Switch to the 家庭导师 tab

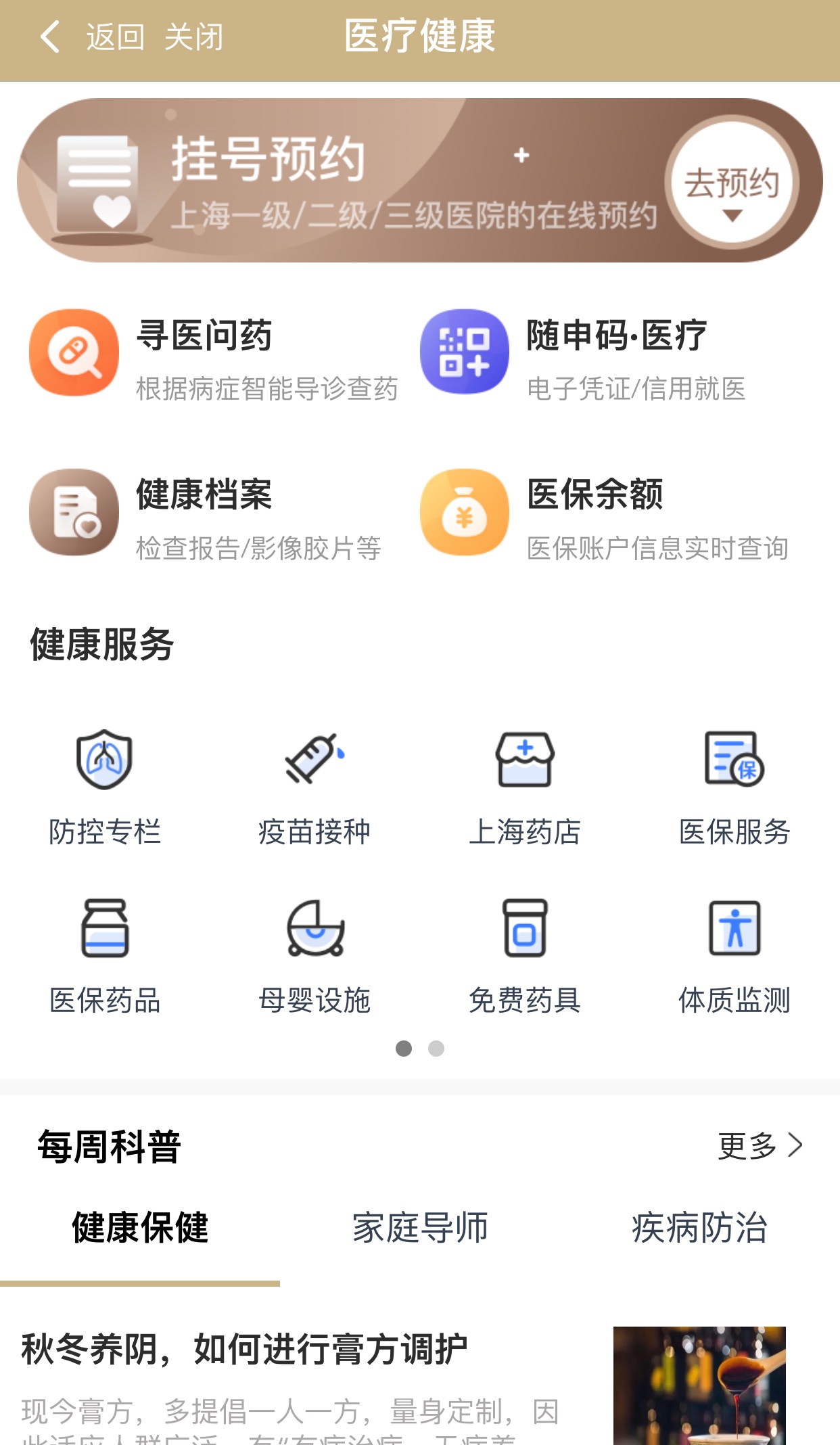pyautogui.click(x=420, y=1228)
